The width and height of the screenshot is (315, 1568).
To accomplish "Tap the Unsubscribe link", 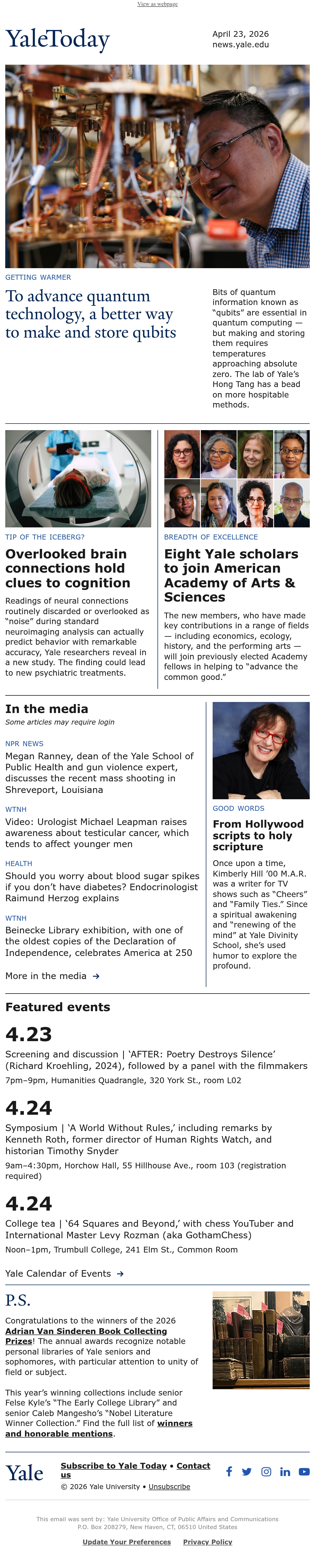I will click(x=169, y=1486).
